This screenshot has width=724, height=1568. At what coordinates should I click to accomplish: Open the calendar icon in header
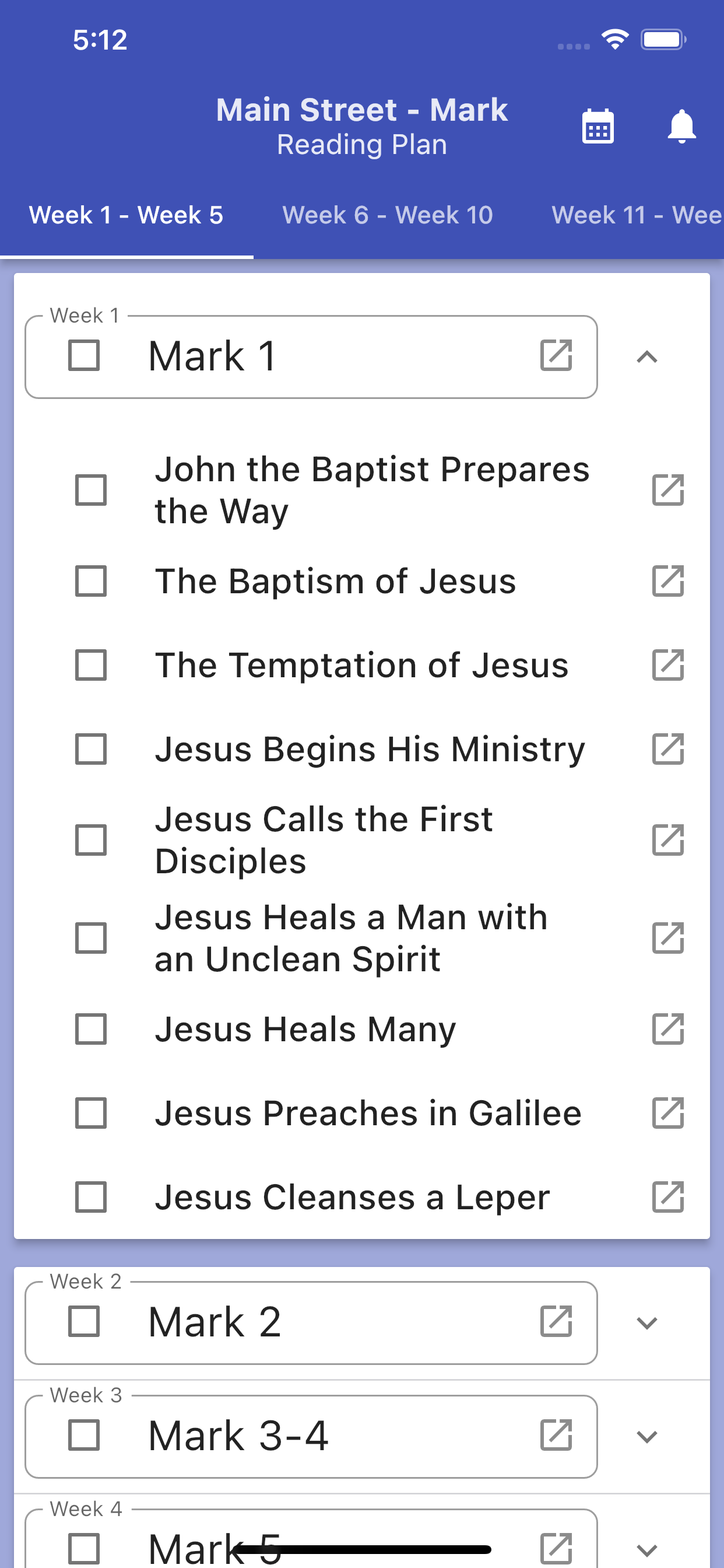point(598,127)
